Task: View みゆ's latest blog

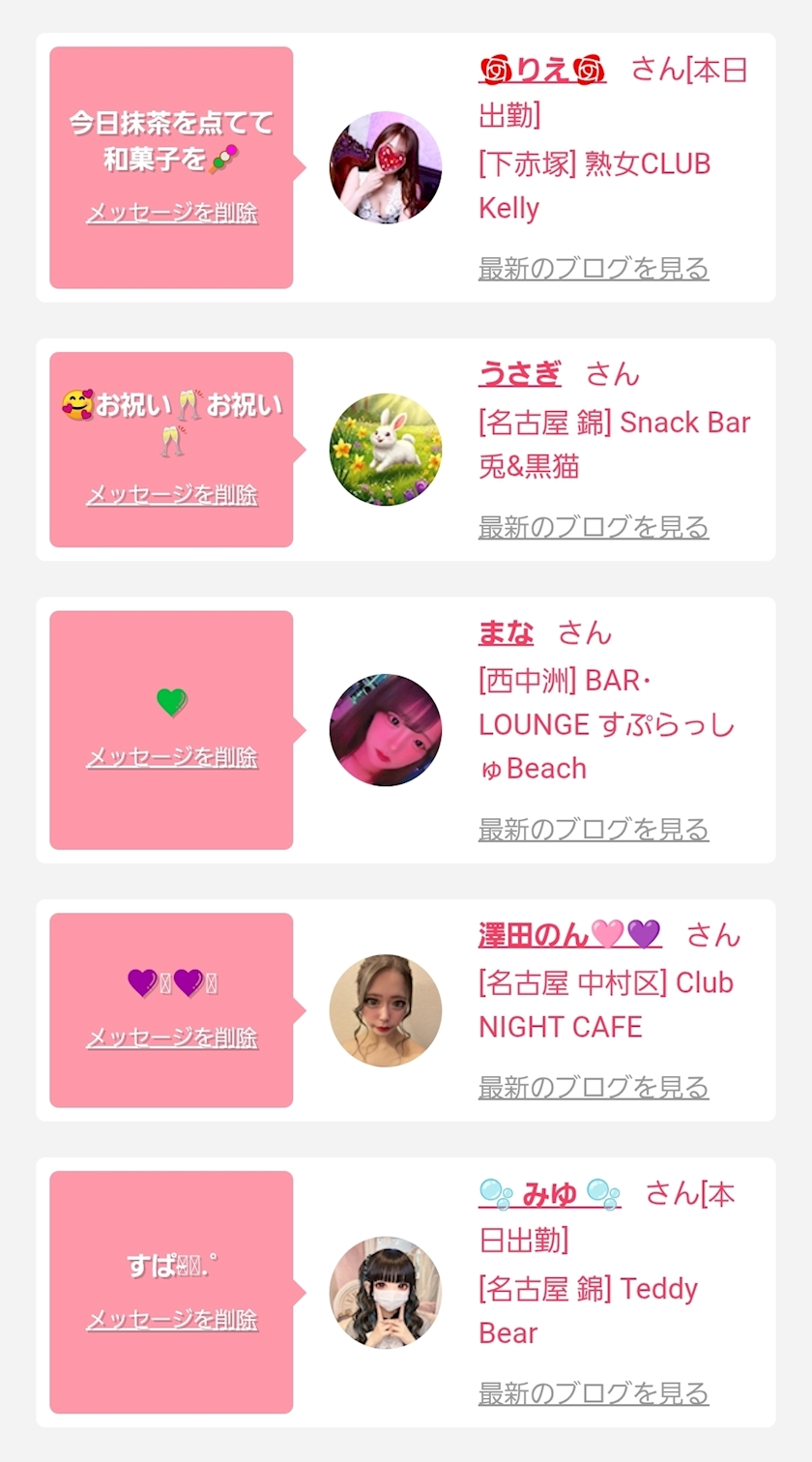Action: tap(594, 1393)
